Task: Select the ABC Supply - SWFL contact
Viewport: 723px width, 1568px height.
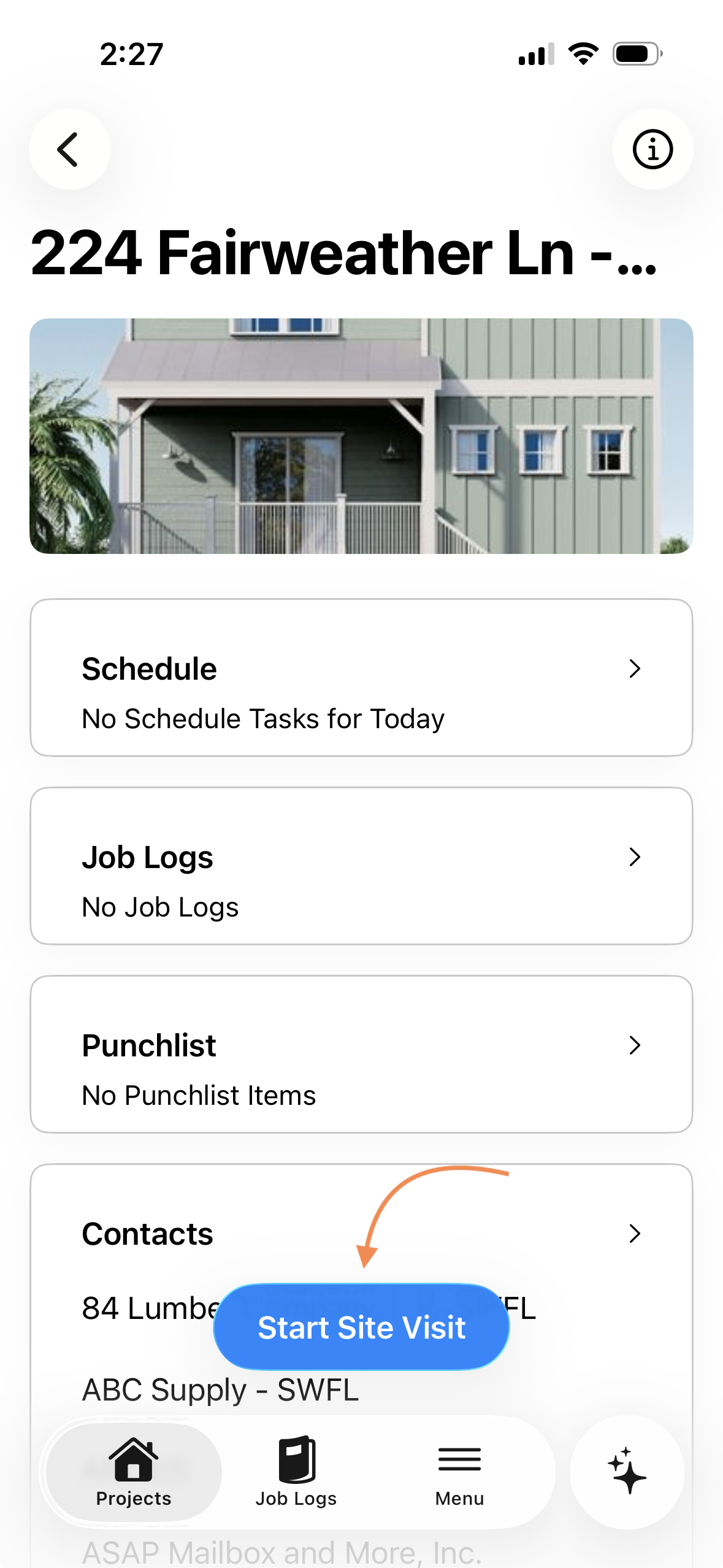Action: (x=220, y=1389)
